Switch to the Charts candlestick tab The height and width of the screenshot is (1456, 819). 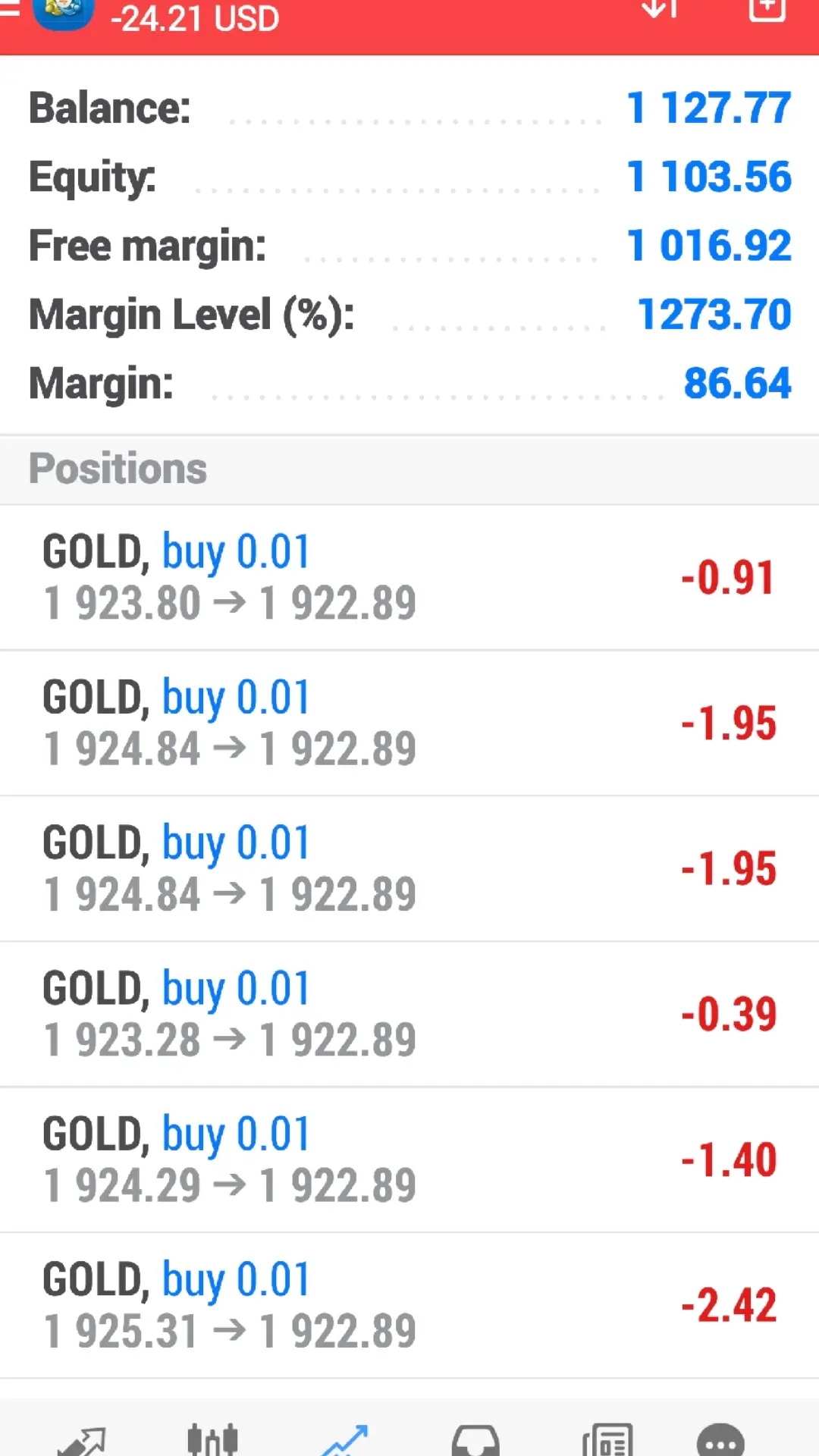pos(212,1439)
